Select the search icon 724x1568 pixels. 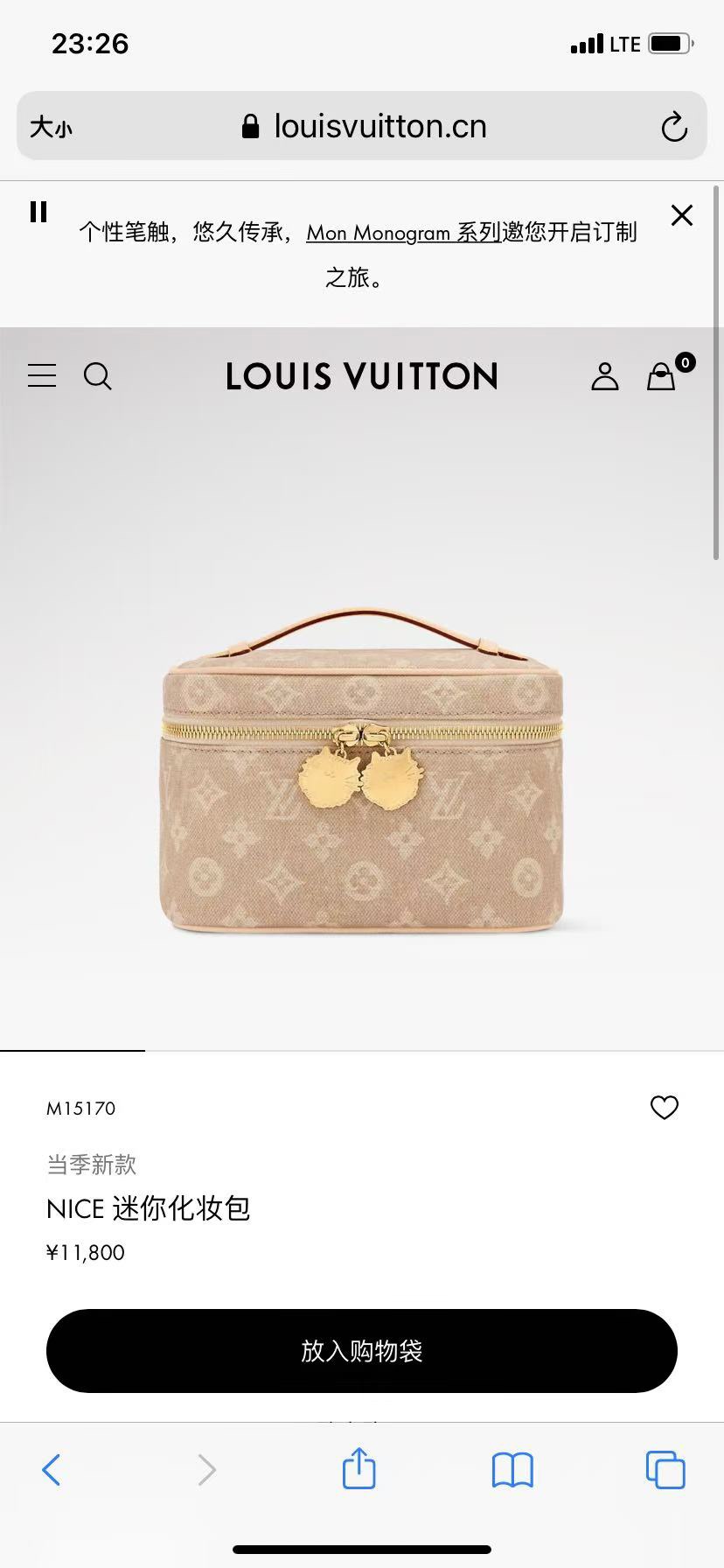point(98,376)
